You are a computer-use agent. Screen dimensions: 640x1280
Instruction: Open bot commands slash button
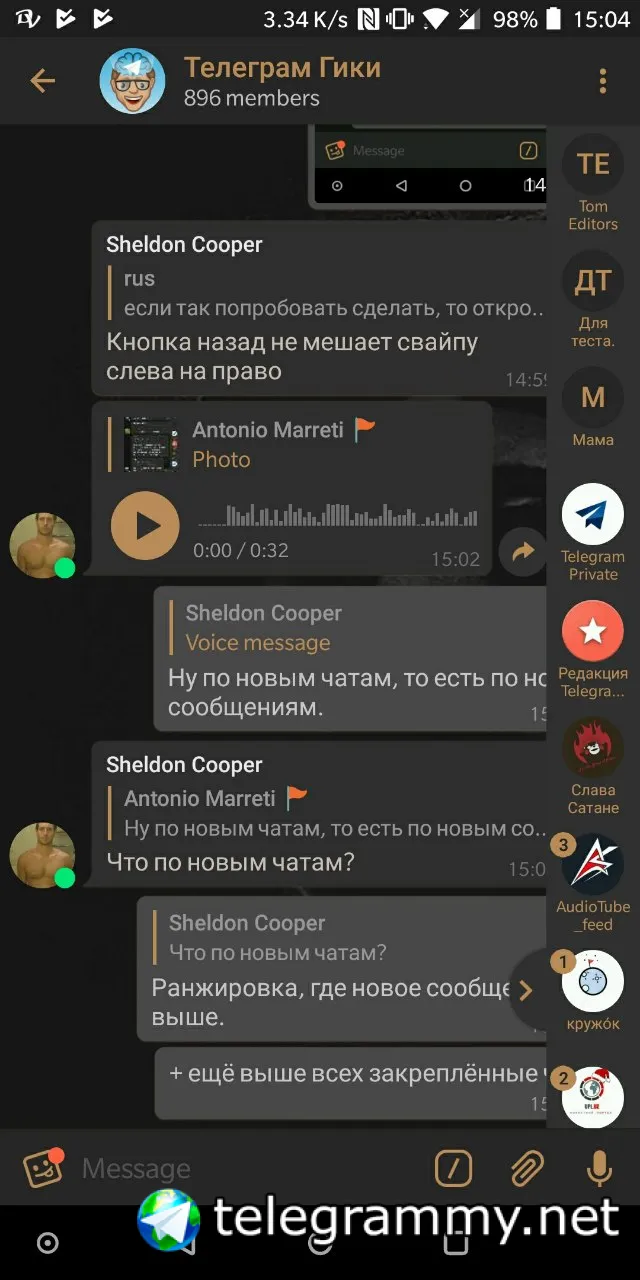(x=453, y=1168)
